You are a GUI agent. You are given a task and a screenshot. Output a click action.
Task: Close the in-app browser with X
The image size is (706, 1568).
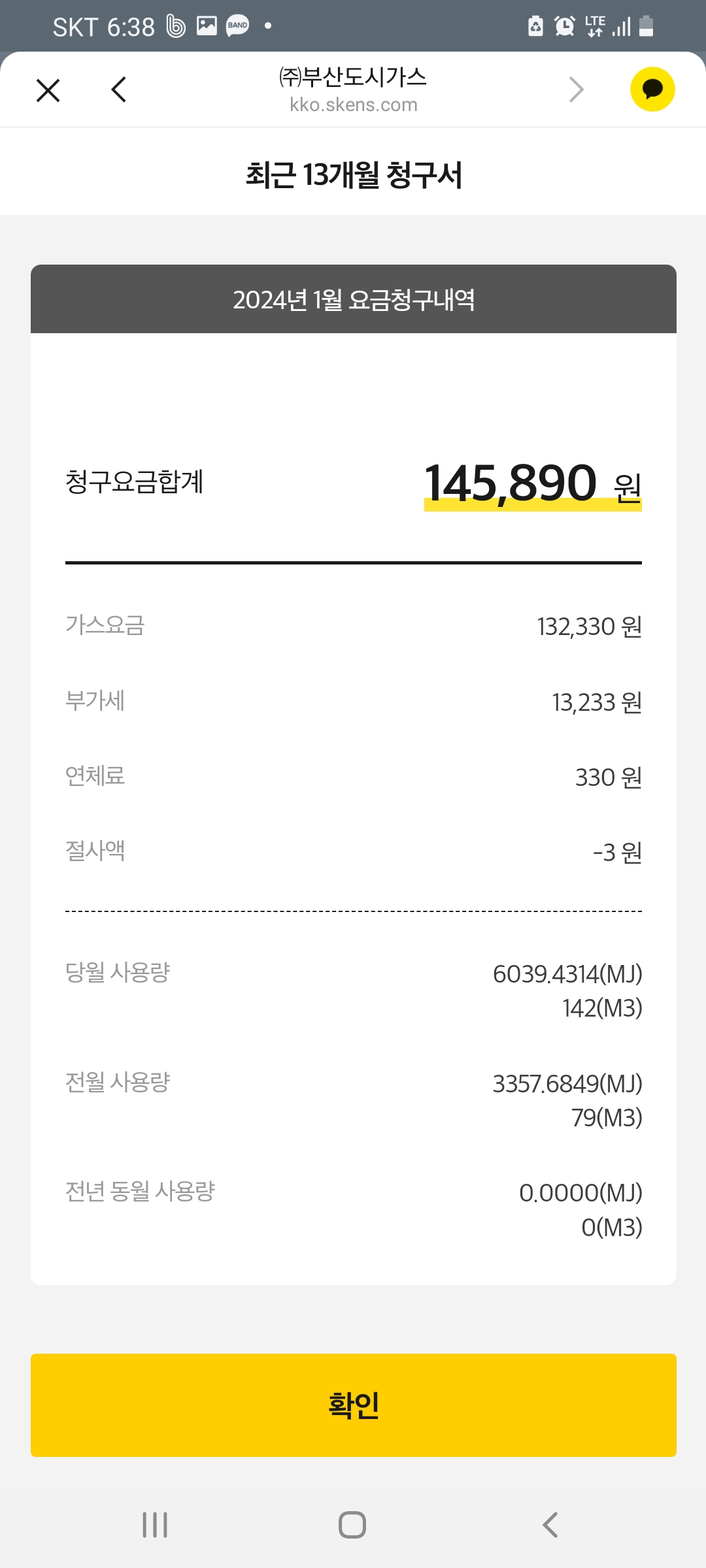pyautogui.click(x=48, y=90)
